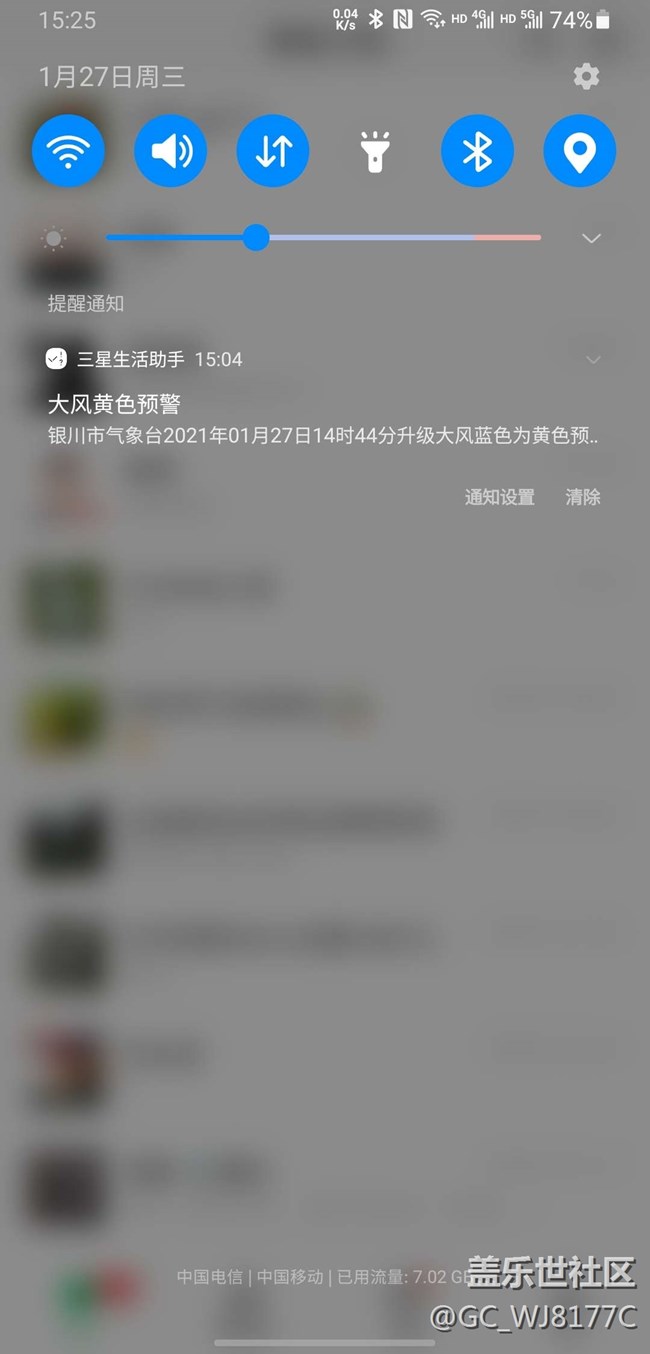This screenshot has height=1354, width=650.
Task: Turn on the flashlight
Action: (375, 152)
